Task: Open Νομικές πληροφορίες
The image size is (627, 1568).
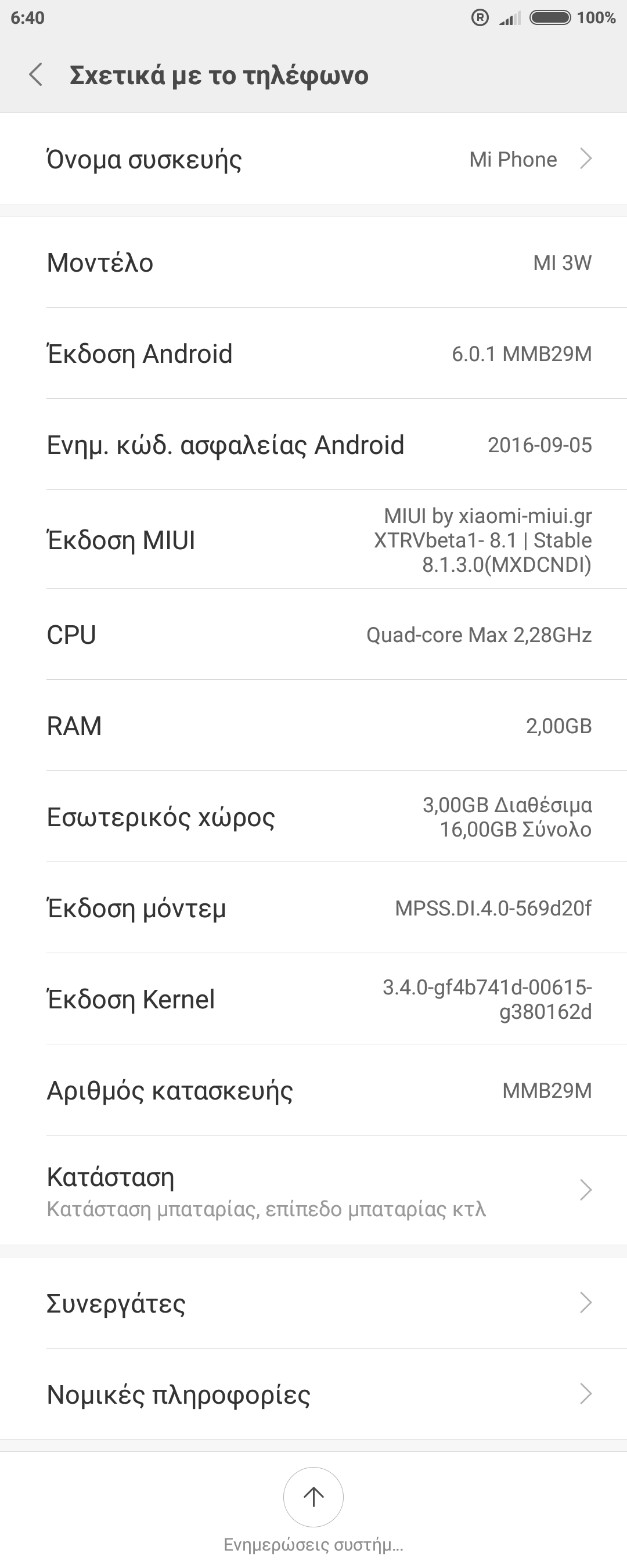Action: click(313, 1394)
